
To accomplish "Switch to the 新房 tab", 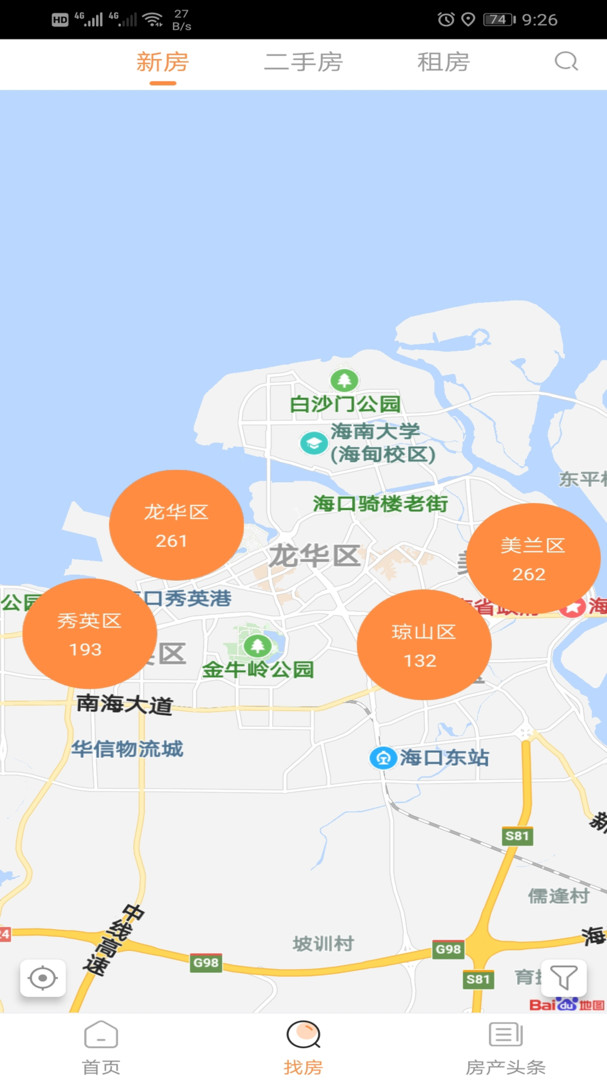I will point(162,62).
